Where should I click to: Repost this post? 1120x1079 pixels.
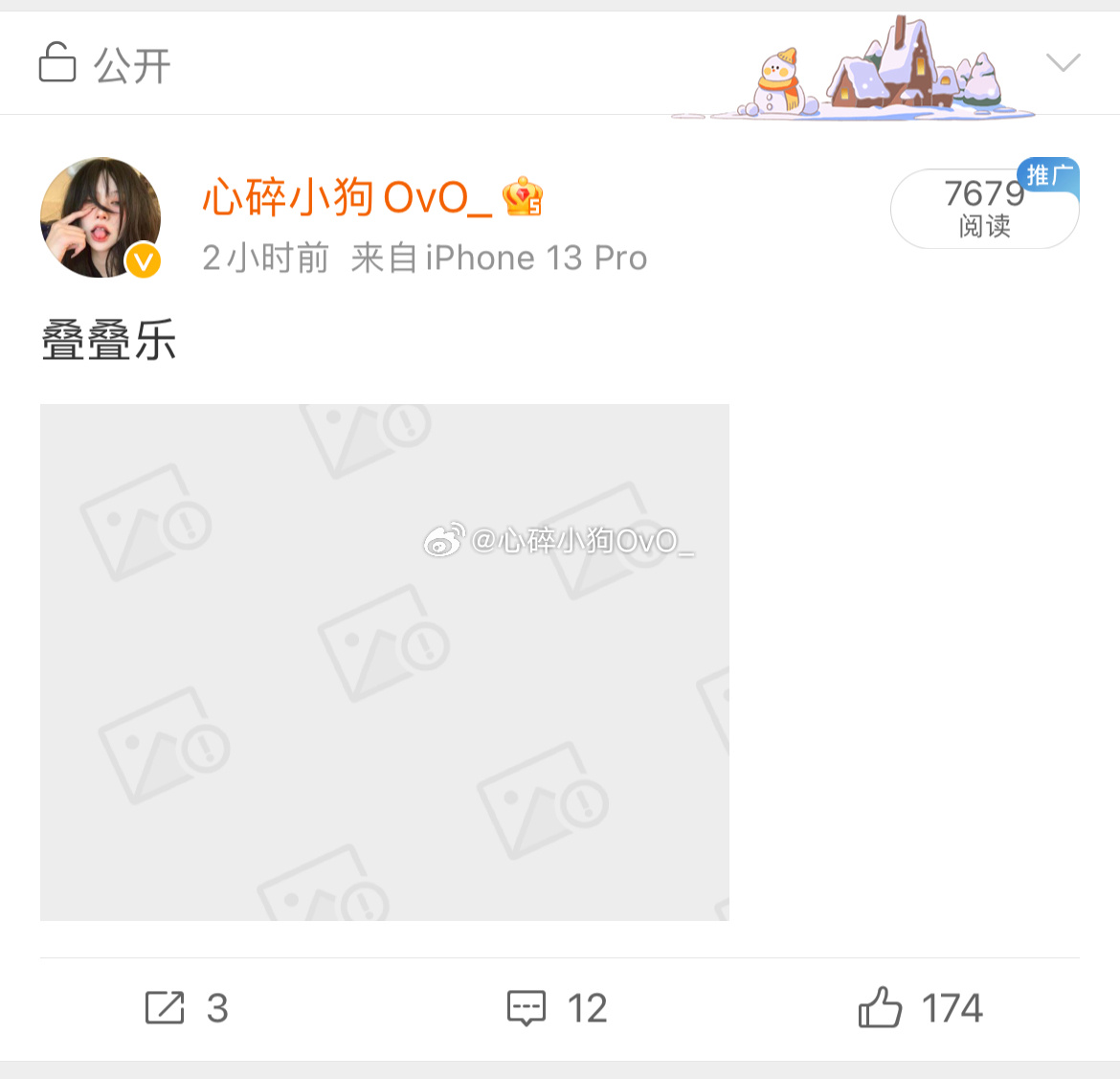coord(187,1008)
